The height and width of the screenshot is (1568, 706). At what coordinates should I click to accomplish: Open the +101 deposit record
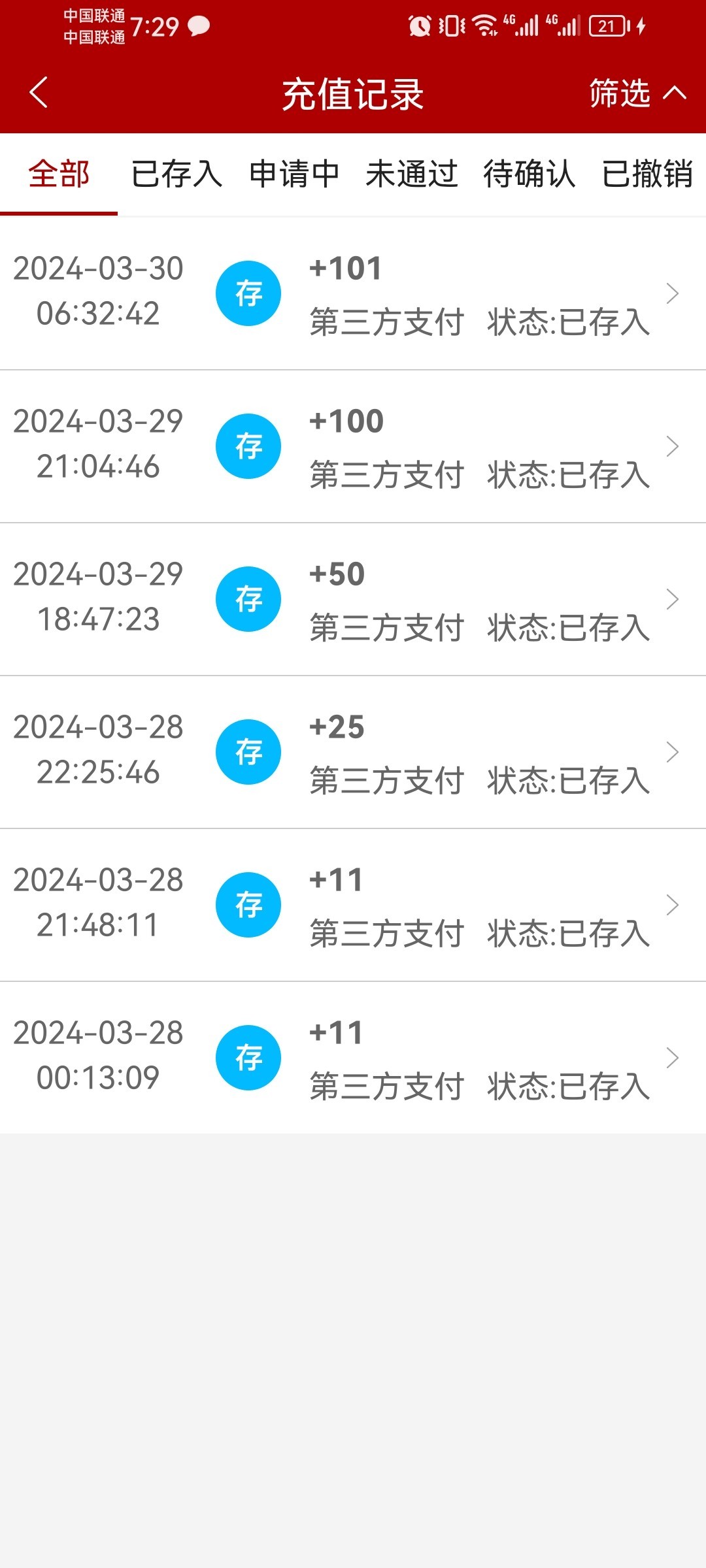click(x=353, y=294)
